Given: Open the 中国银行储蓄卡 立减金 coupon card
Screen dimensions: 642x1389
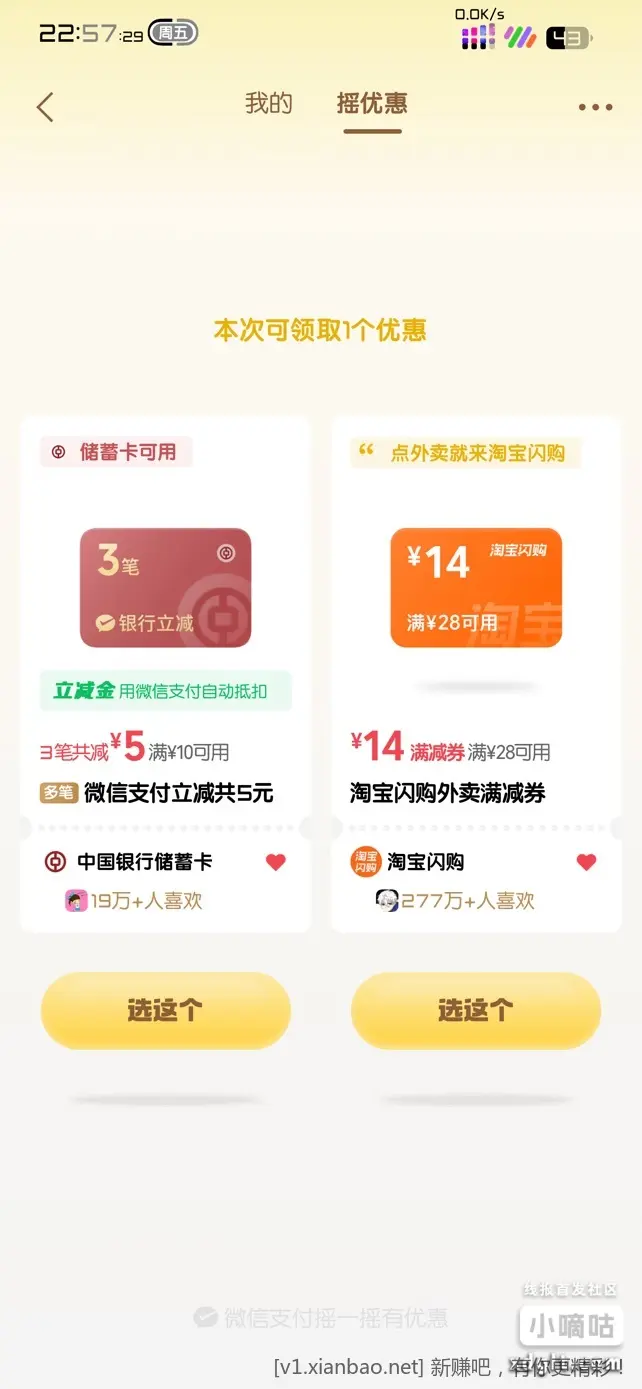Looking at the screenshot, I should pyautogui.click(x=165, y=588).
